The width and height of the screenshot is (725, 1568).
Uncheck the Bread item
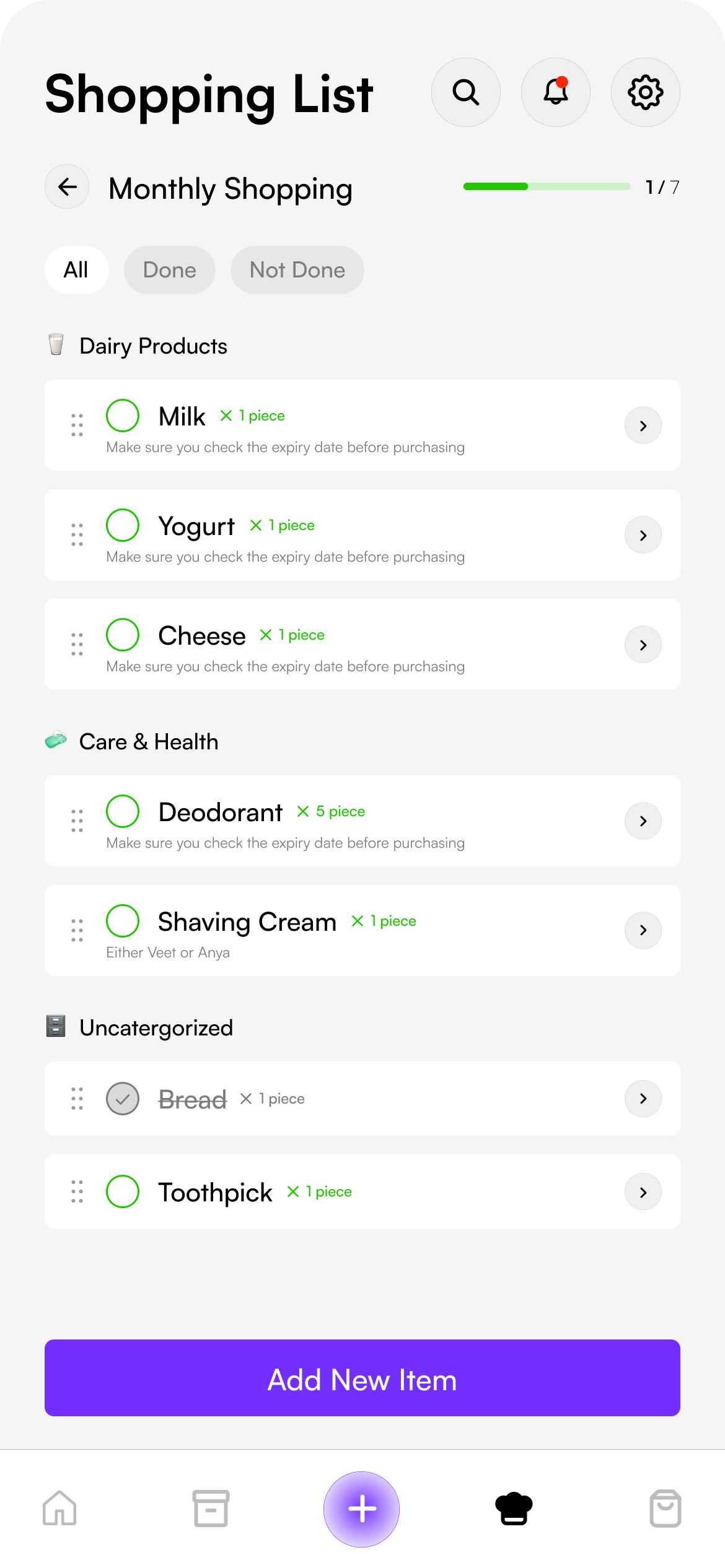(x=123, y=1099)
